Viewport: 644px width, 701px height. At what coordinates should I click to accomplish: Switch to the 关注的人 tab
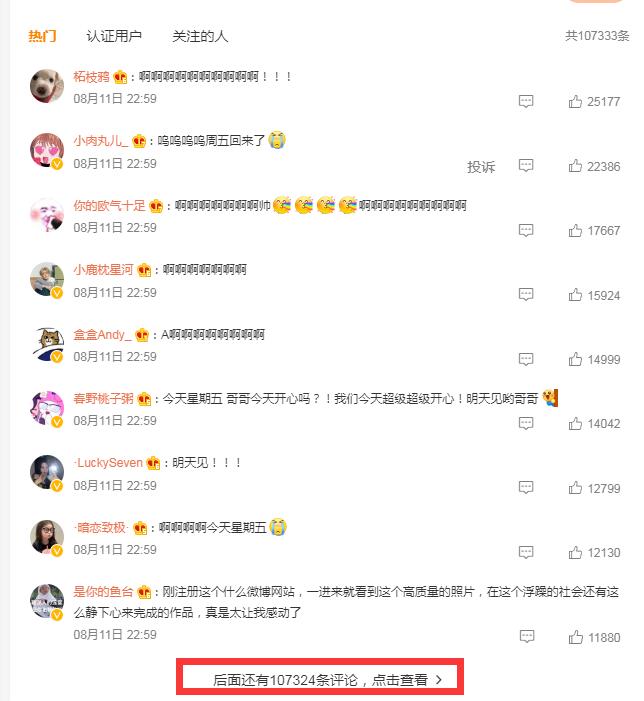tap(200, 36)
